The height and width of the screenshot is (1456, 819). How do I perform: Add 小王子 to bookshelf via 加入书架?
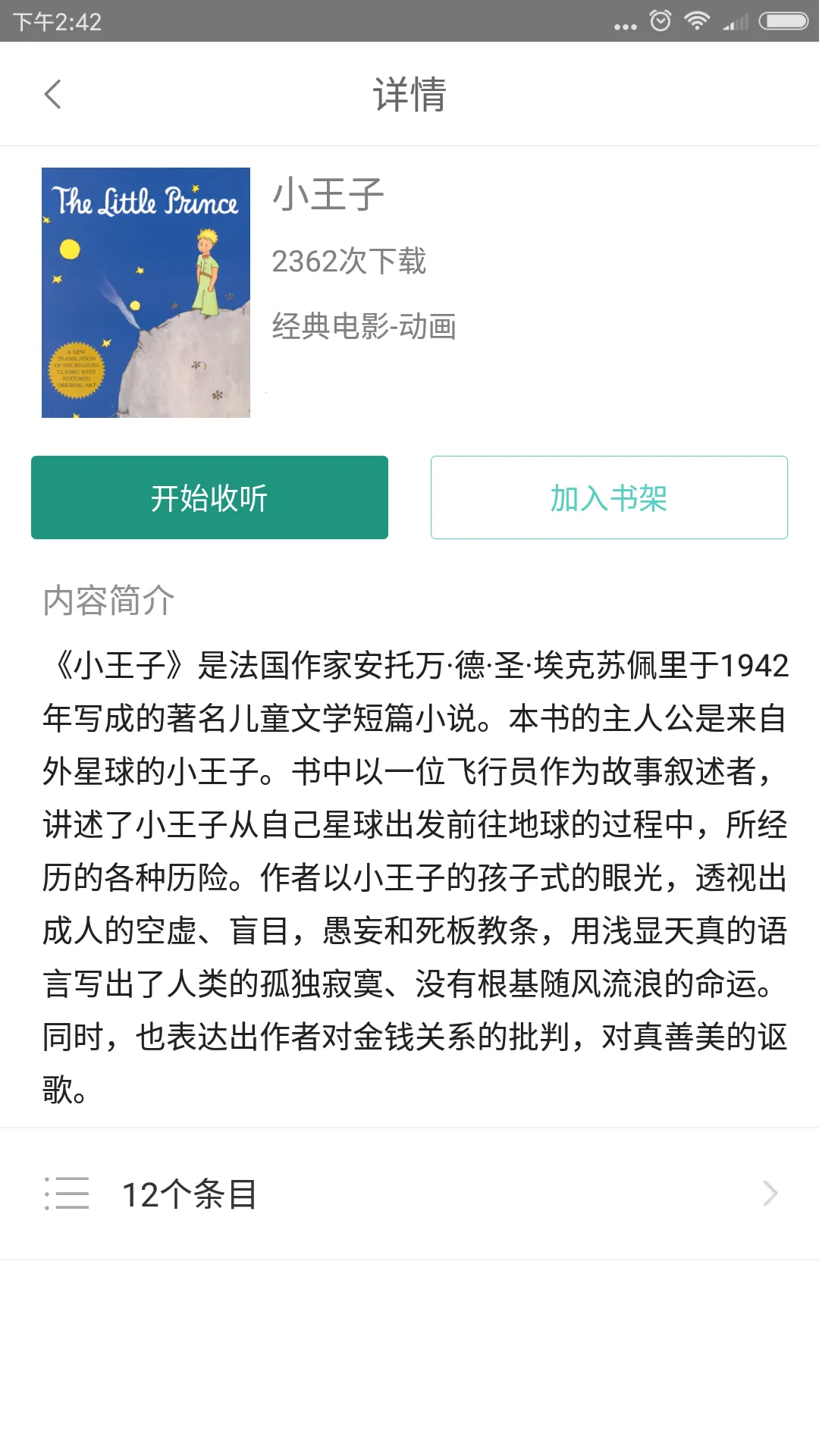(x=609, y=497)
